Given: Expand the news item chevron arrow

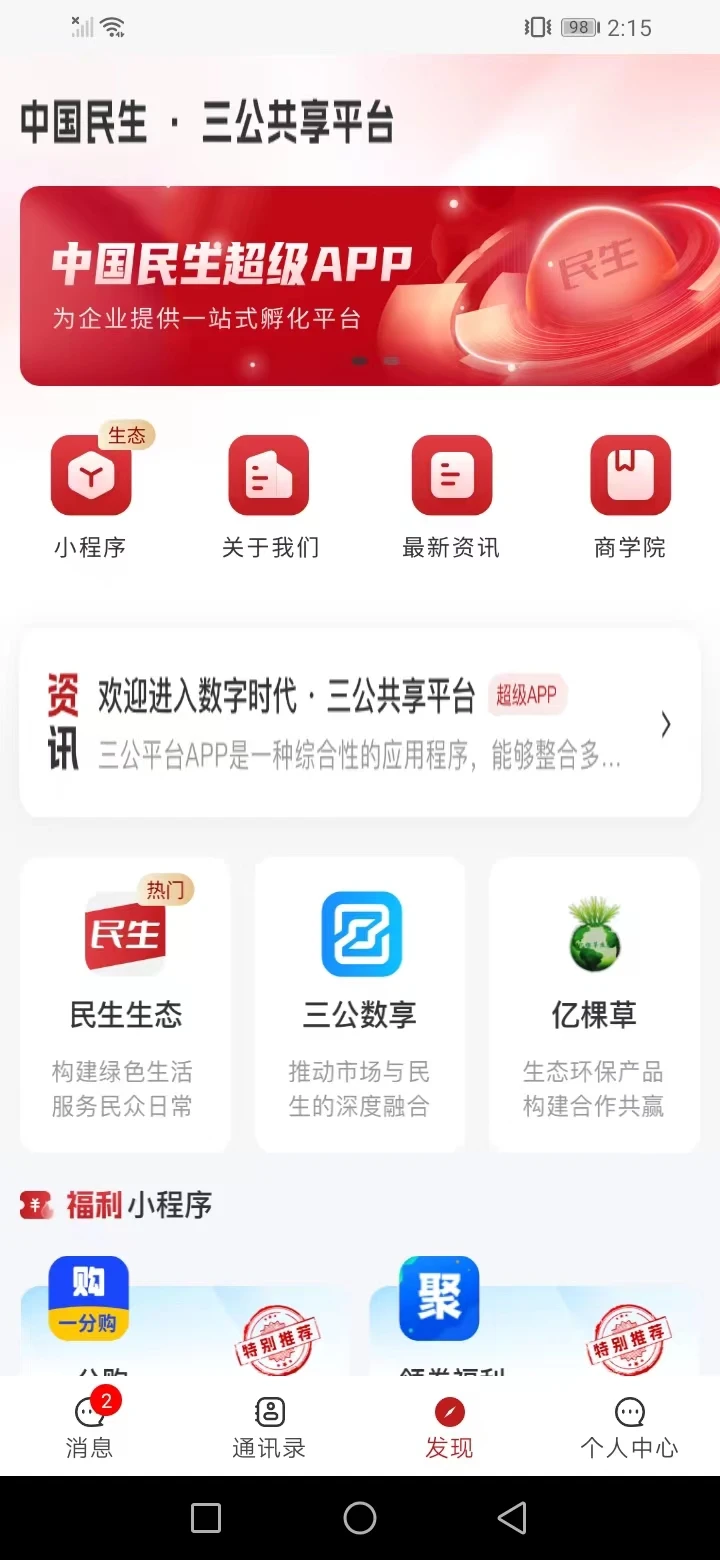Looking at the screenshot, I should (x=665, y=722).
